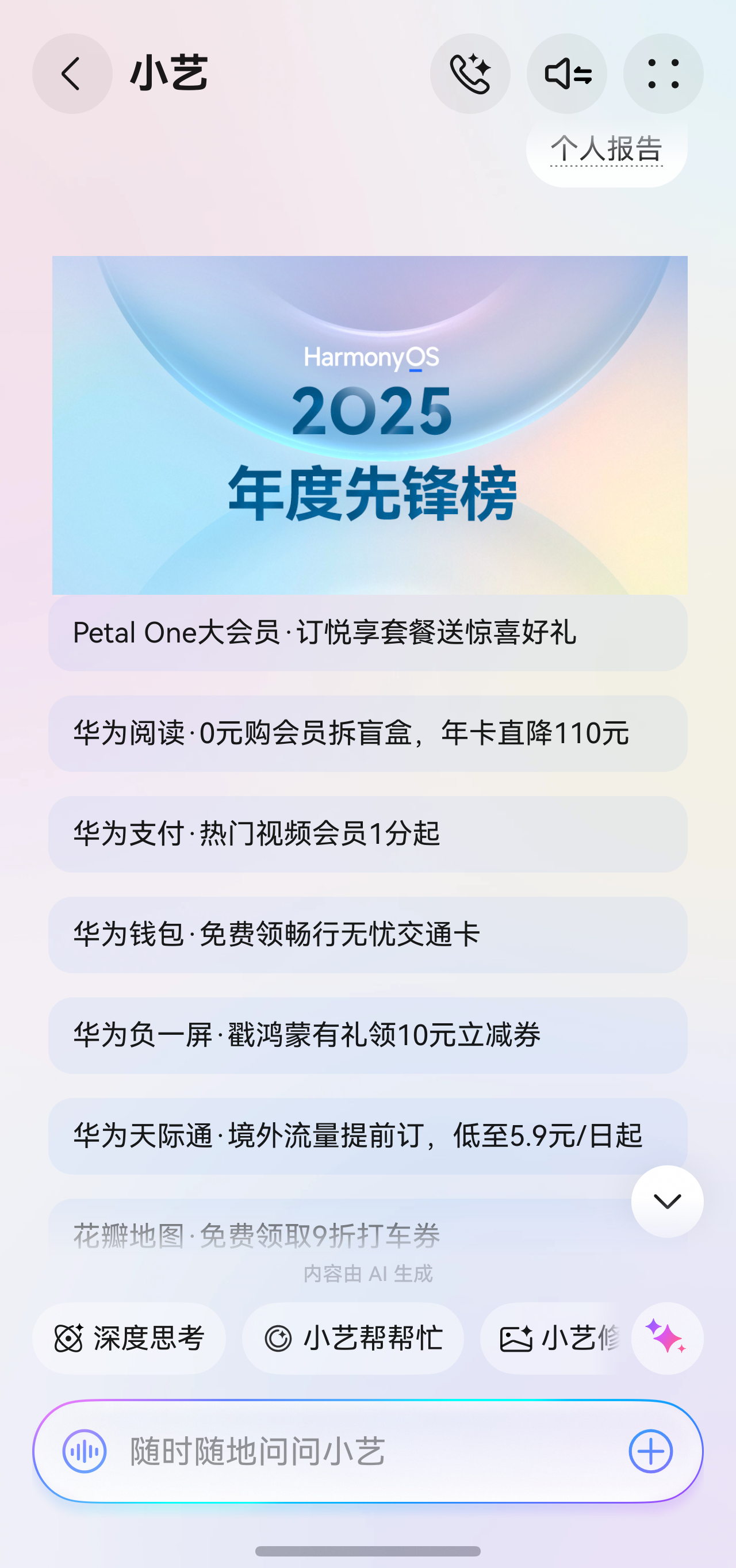Viewport: 736px width, 1568px height.
Task: Select 华为支付 热门视频会员1分起
Action: (x=367, y=834)
